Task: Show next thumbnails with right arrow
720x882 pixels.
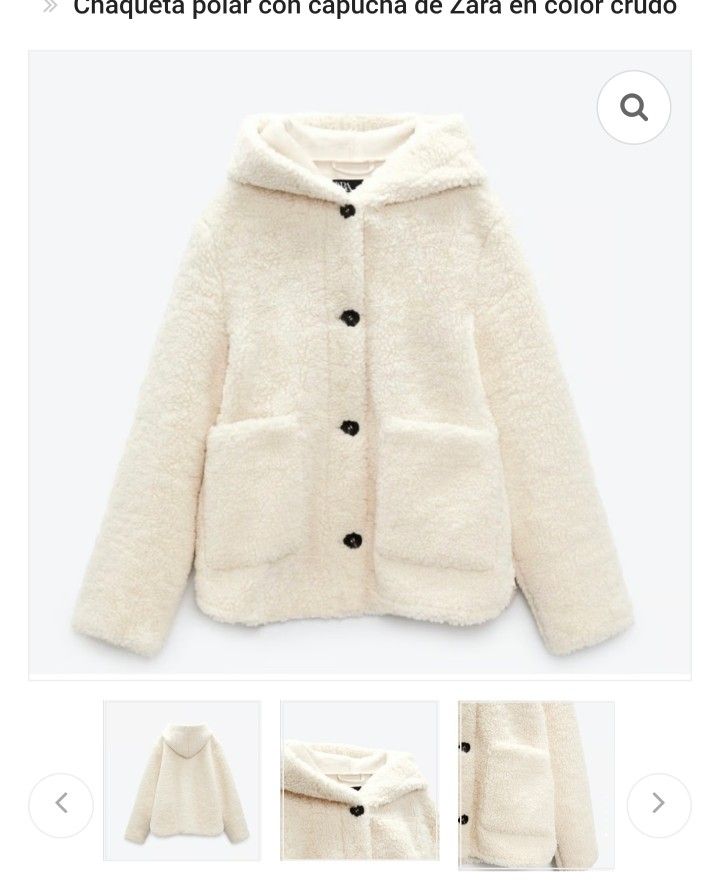Action: pos(658,804)
